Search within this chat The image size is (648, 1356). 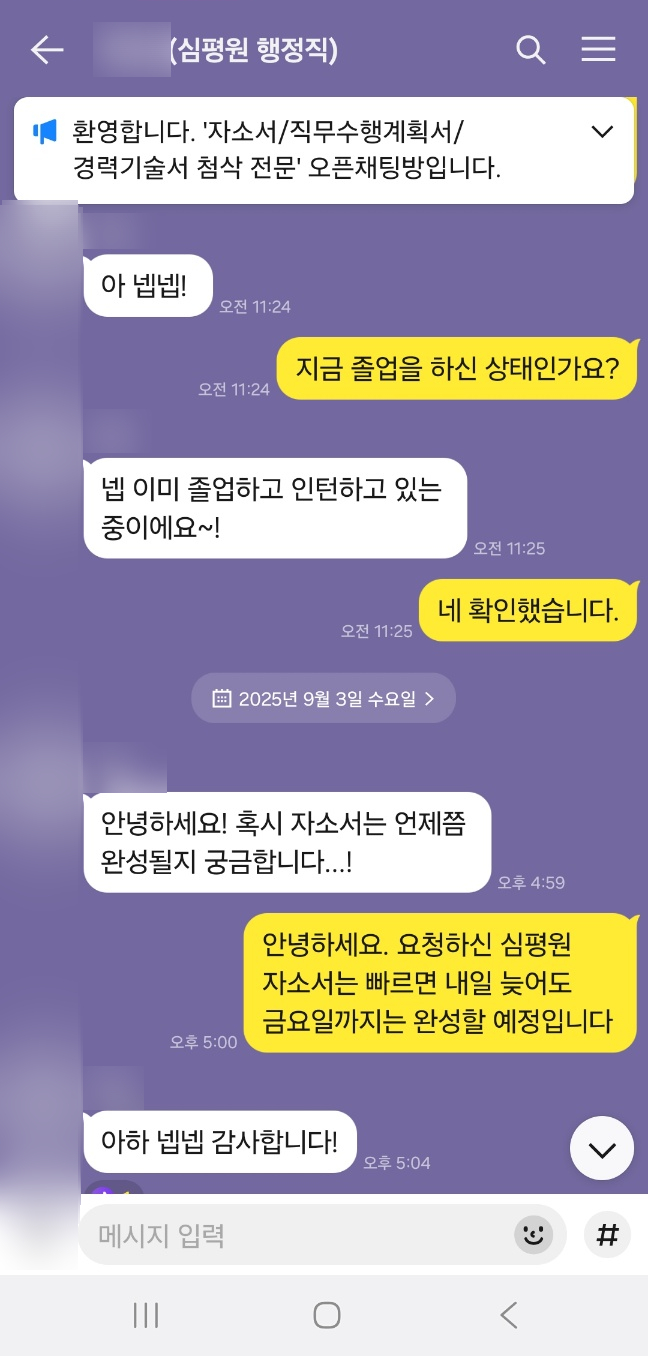coord(530,50)
